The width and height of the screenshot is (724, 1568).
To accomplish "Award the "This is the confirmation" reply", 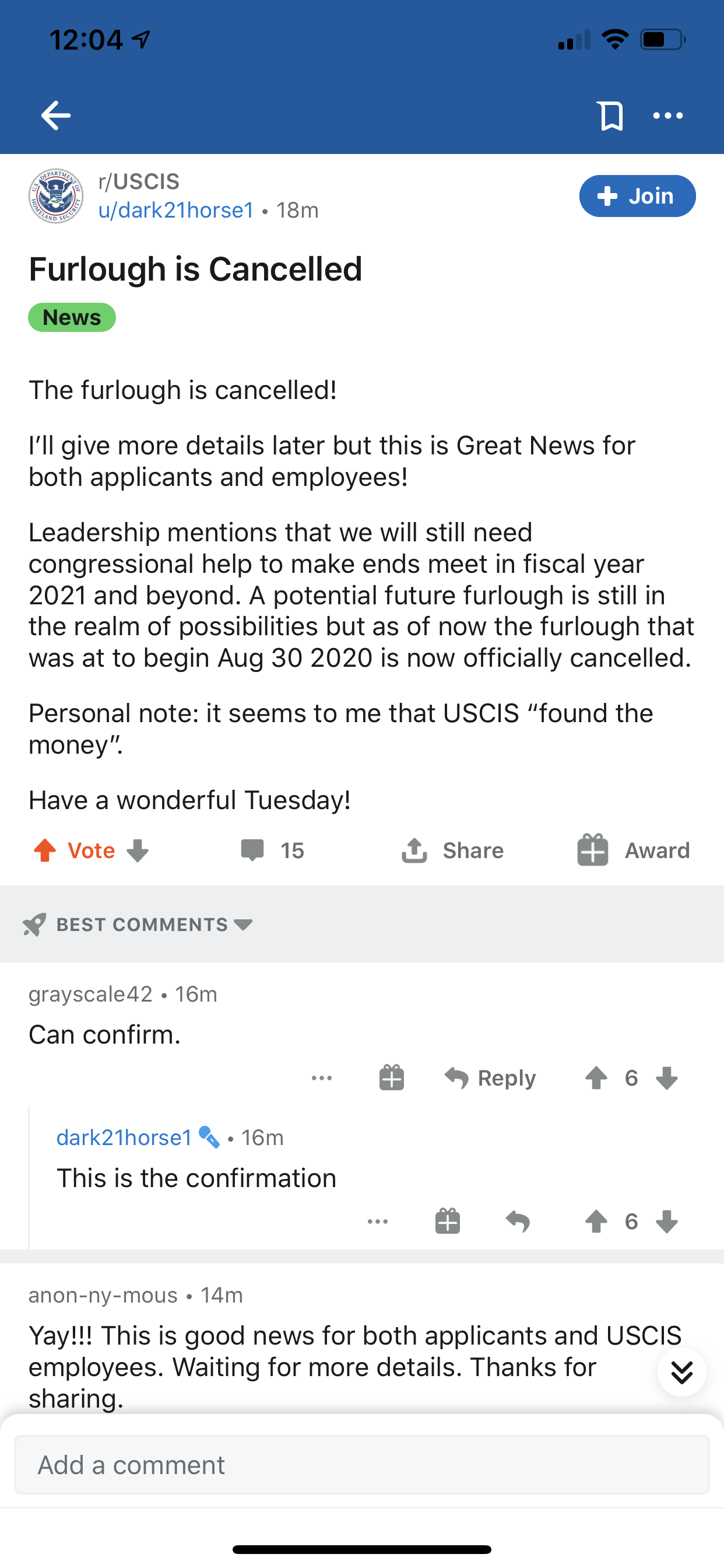I will pos(448,1221).
